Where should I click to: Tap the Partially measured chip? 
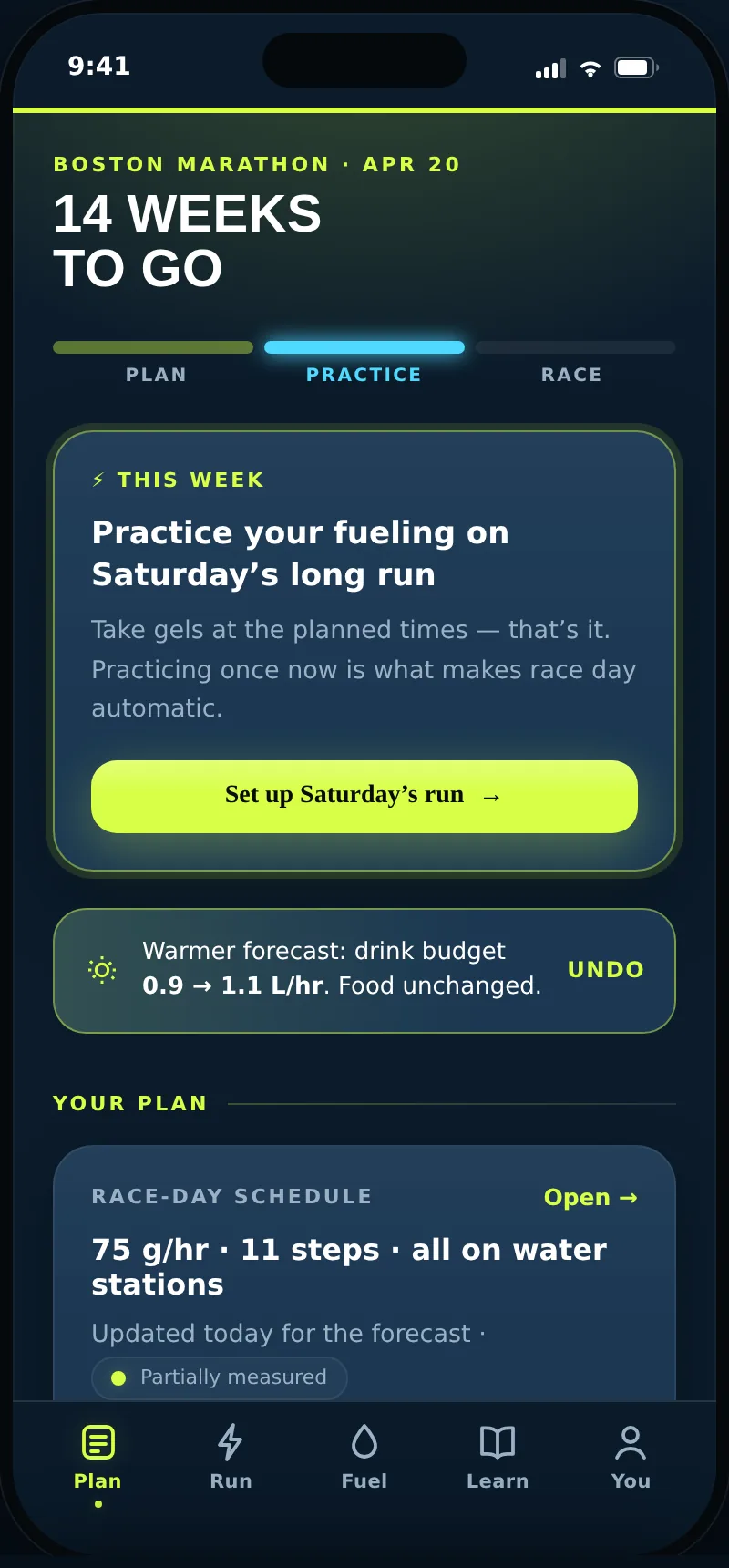pyautogui.click(x=220, y=1377)
